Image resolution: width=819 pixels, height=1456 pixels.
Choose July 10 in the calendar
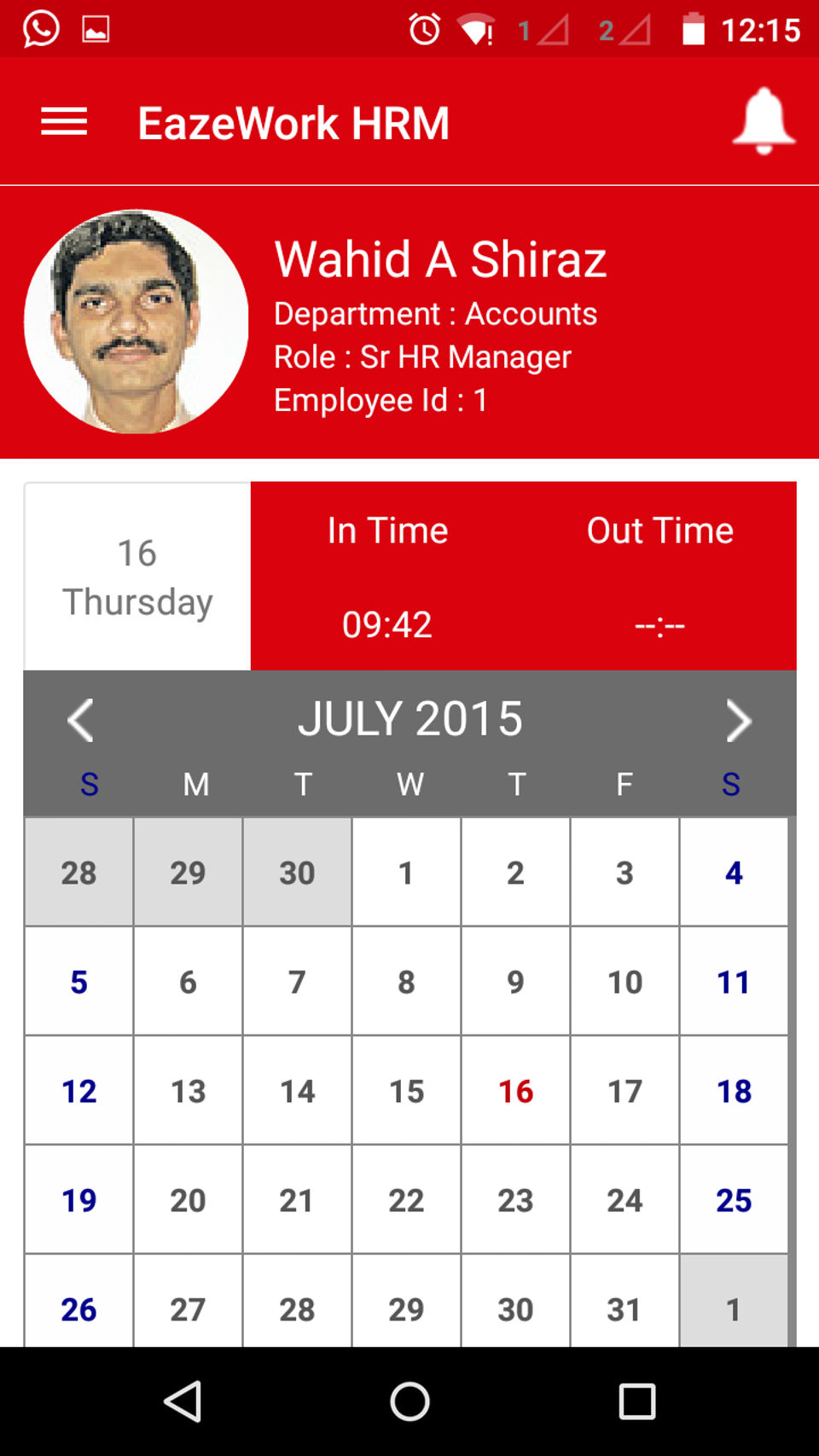pyautogui.click(x=624, y=982)
